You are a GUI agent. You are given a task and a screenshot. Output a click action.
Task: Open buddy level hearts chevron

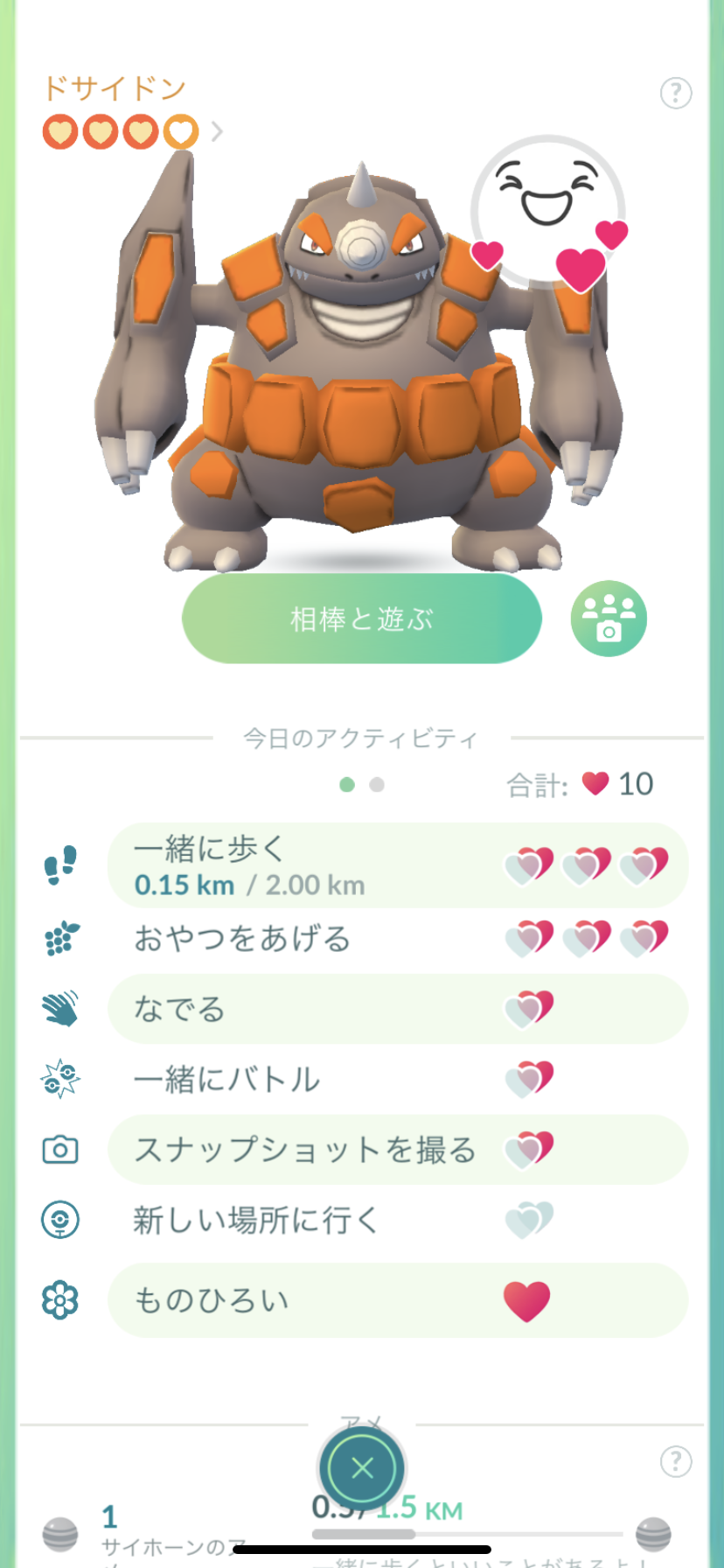pyautogui.click(x=217, y=132)
